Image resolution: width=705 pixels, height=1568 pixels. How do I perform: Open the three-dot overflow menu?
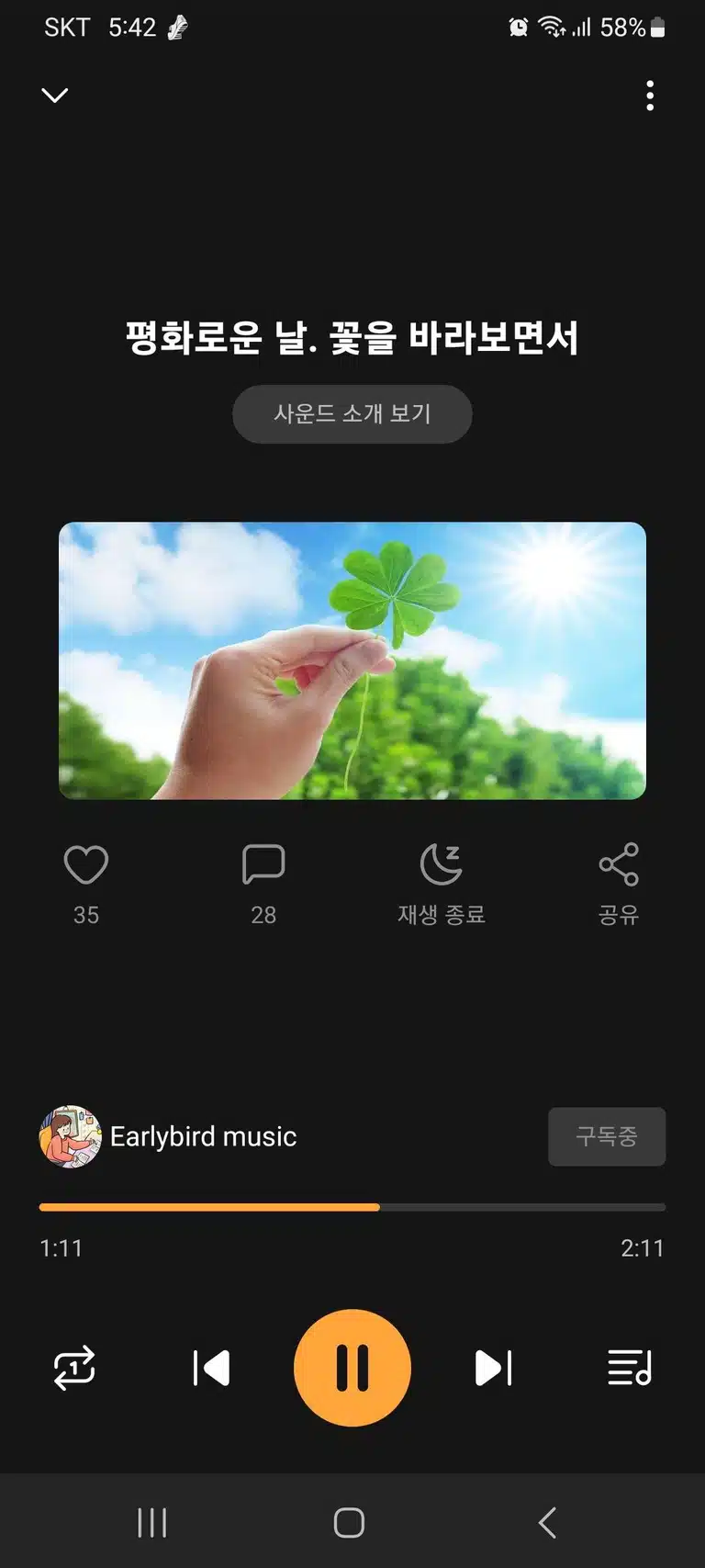(650, 96)
